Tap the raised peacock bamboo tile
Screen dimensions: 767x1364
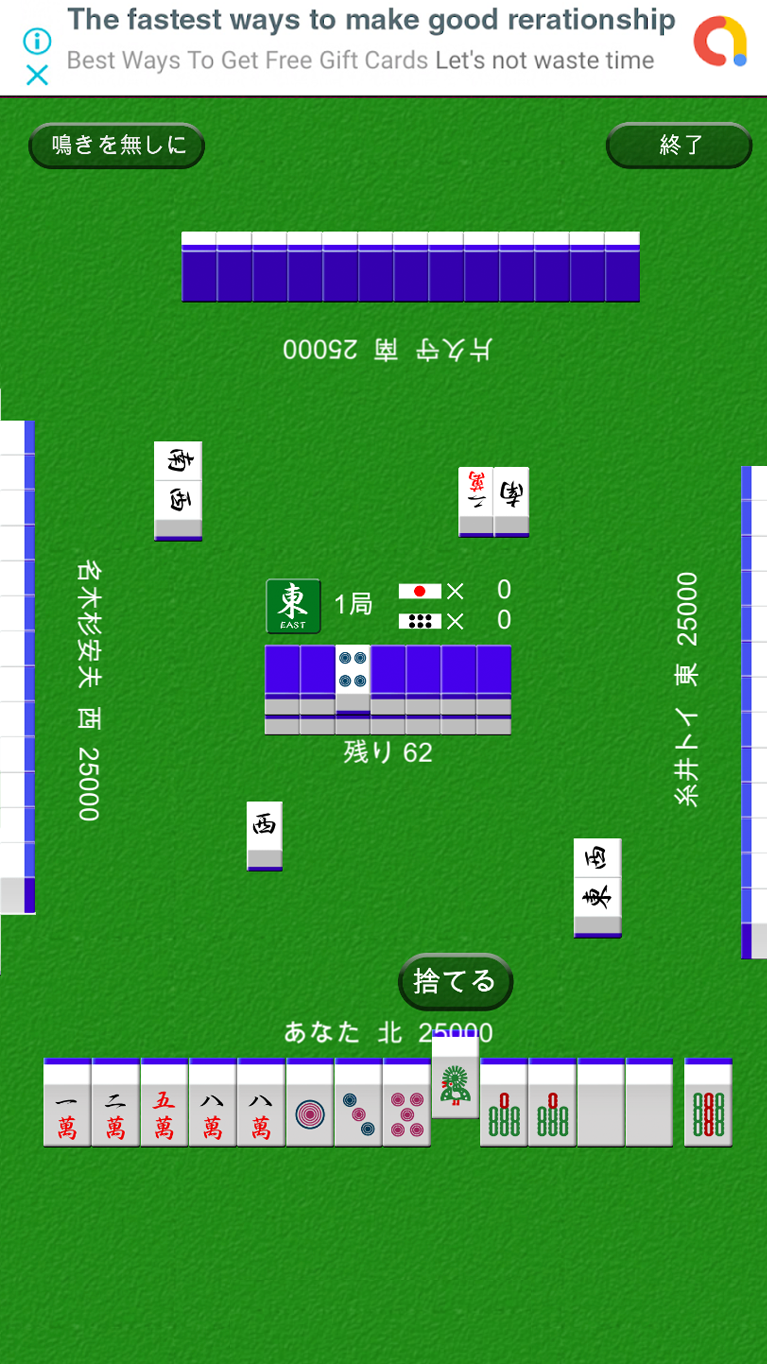455,1075
